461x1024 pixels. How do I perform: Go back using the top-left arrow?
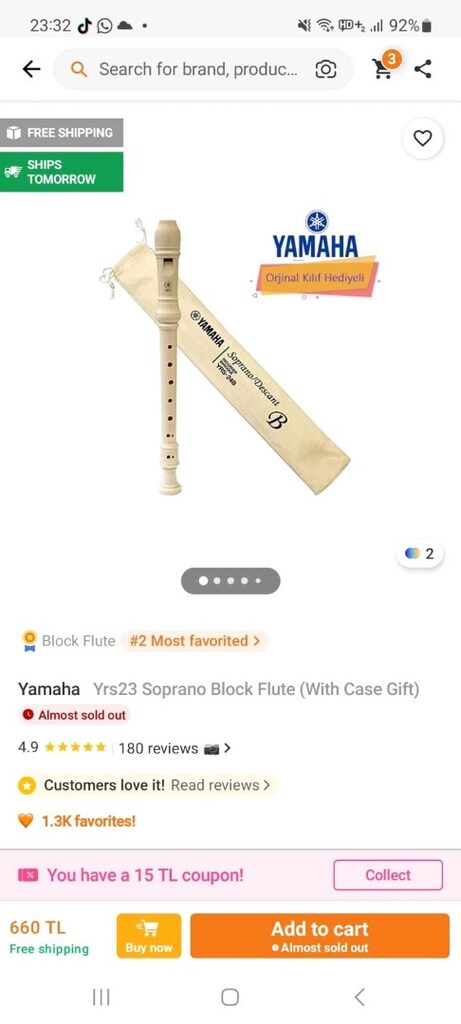tap(31, 69)
